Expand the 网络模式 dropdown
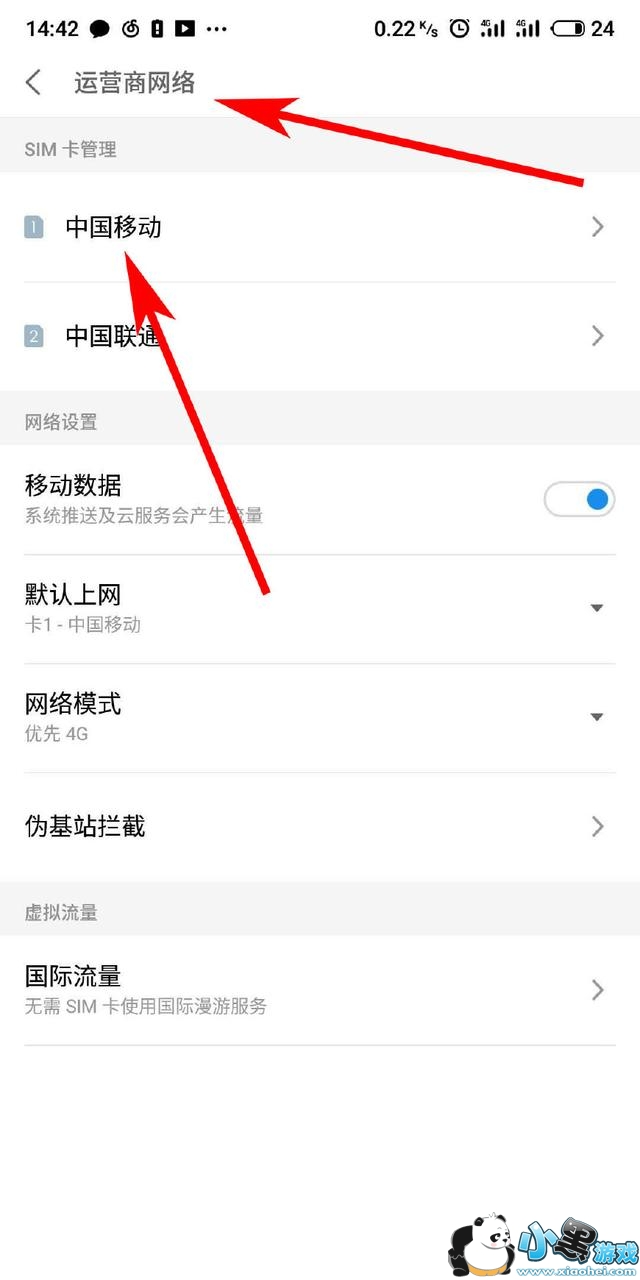 (320, 717)
